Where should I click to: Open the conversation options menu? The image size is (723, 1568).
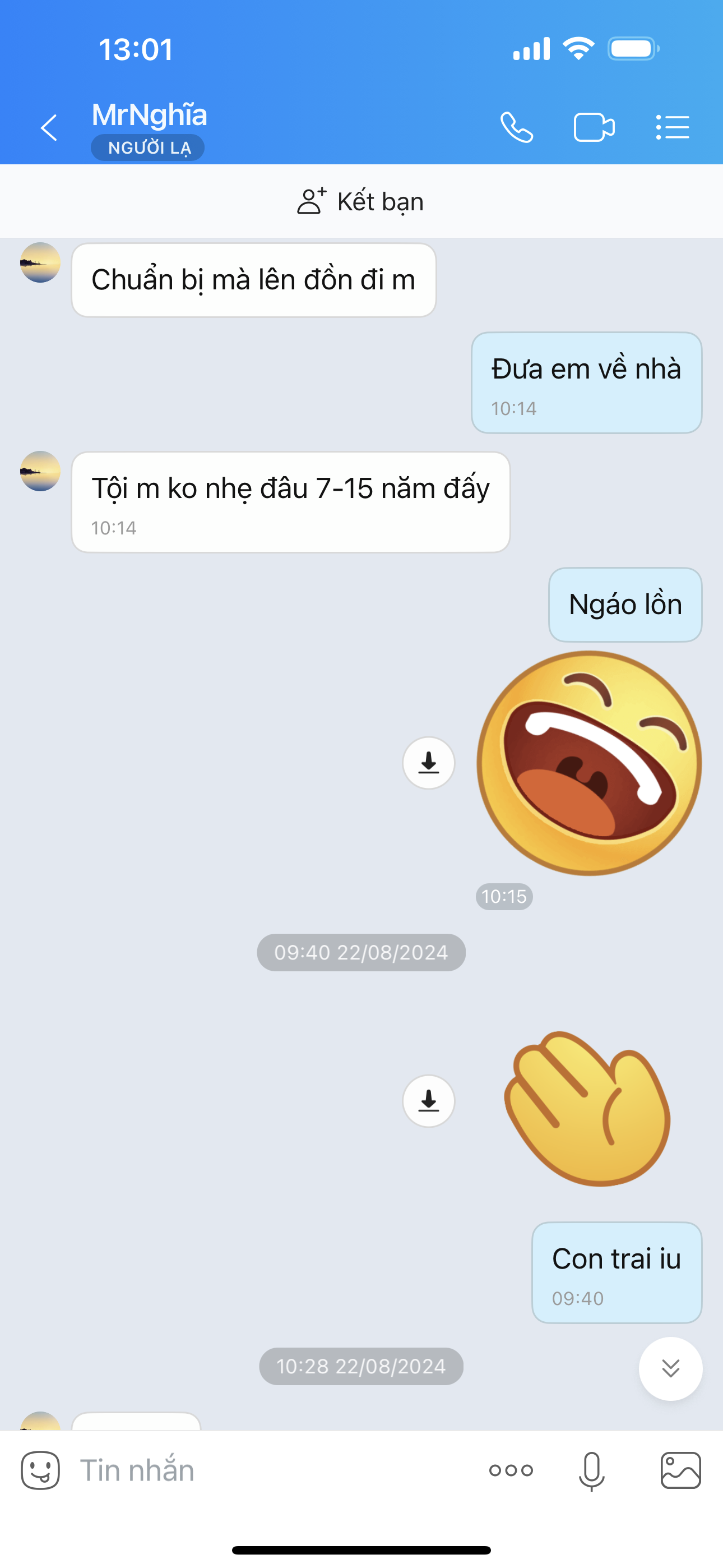673,128
